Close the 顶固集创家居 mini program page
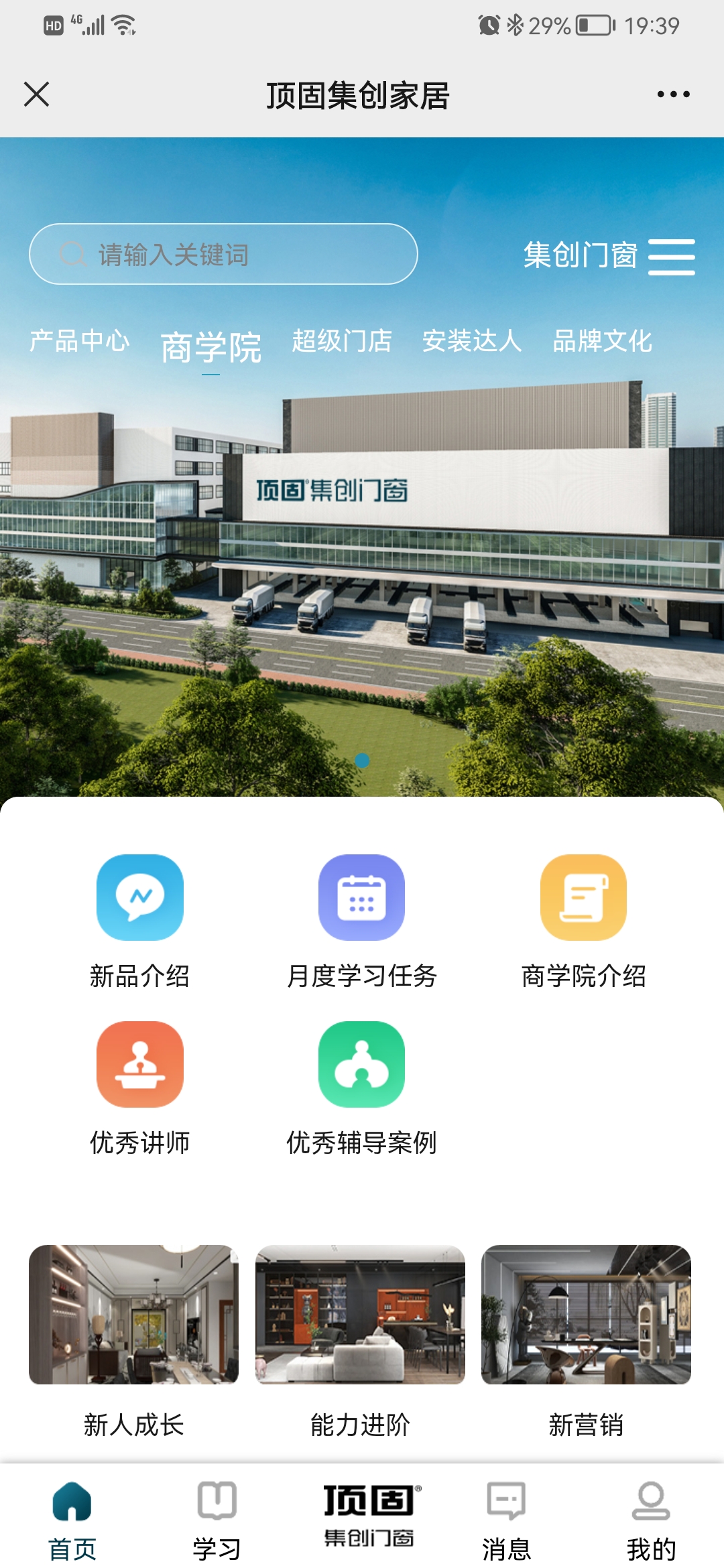The width and height of the screenshot is (724, 1568). [x=36, y=94]
